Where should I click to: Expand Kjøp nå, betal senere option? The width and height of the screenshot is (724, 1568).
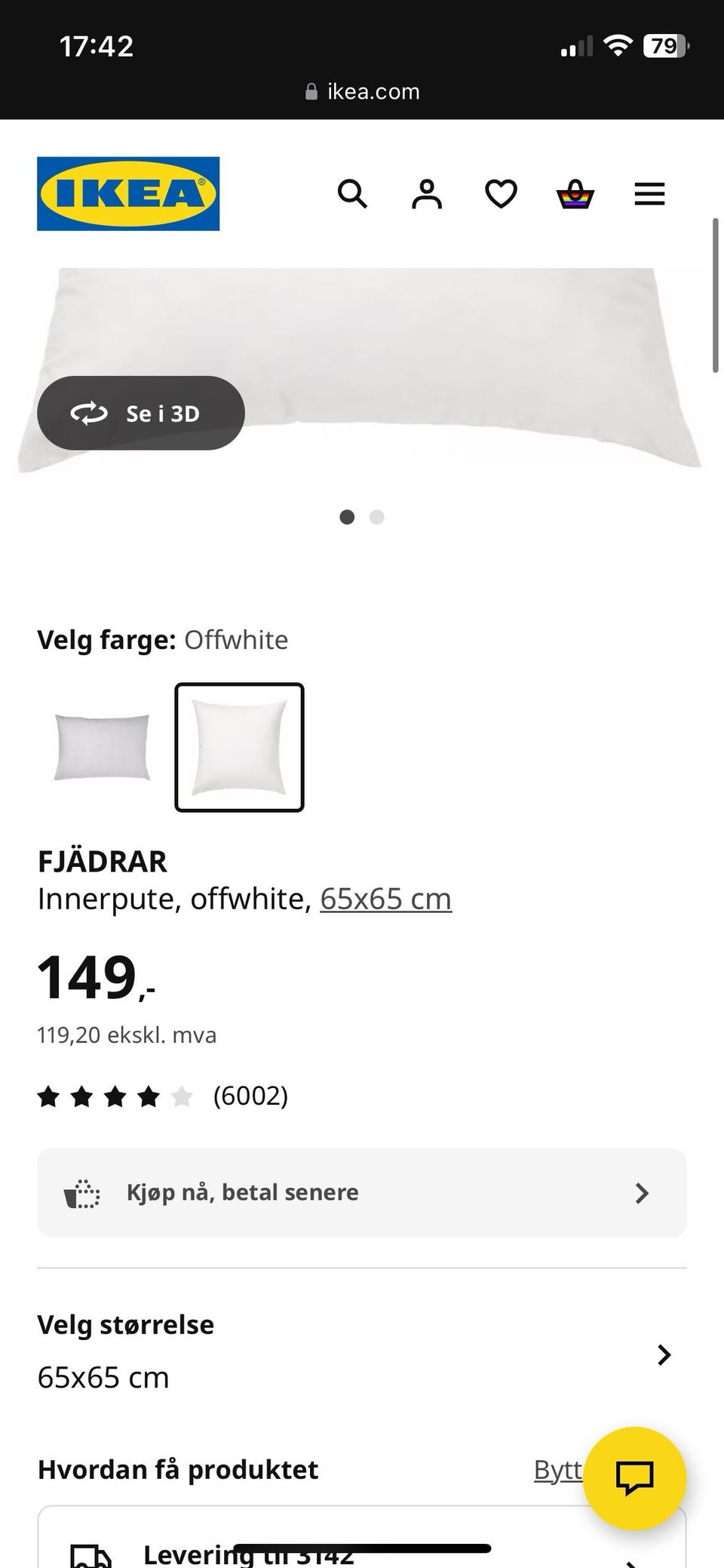click(360, 1192)
